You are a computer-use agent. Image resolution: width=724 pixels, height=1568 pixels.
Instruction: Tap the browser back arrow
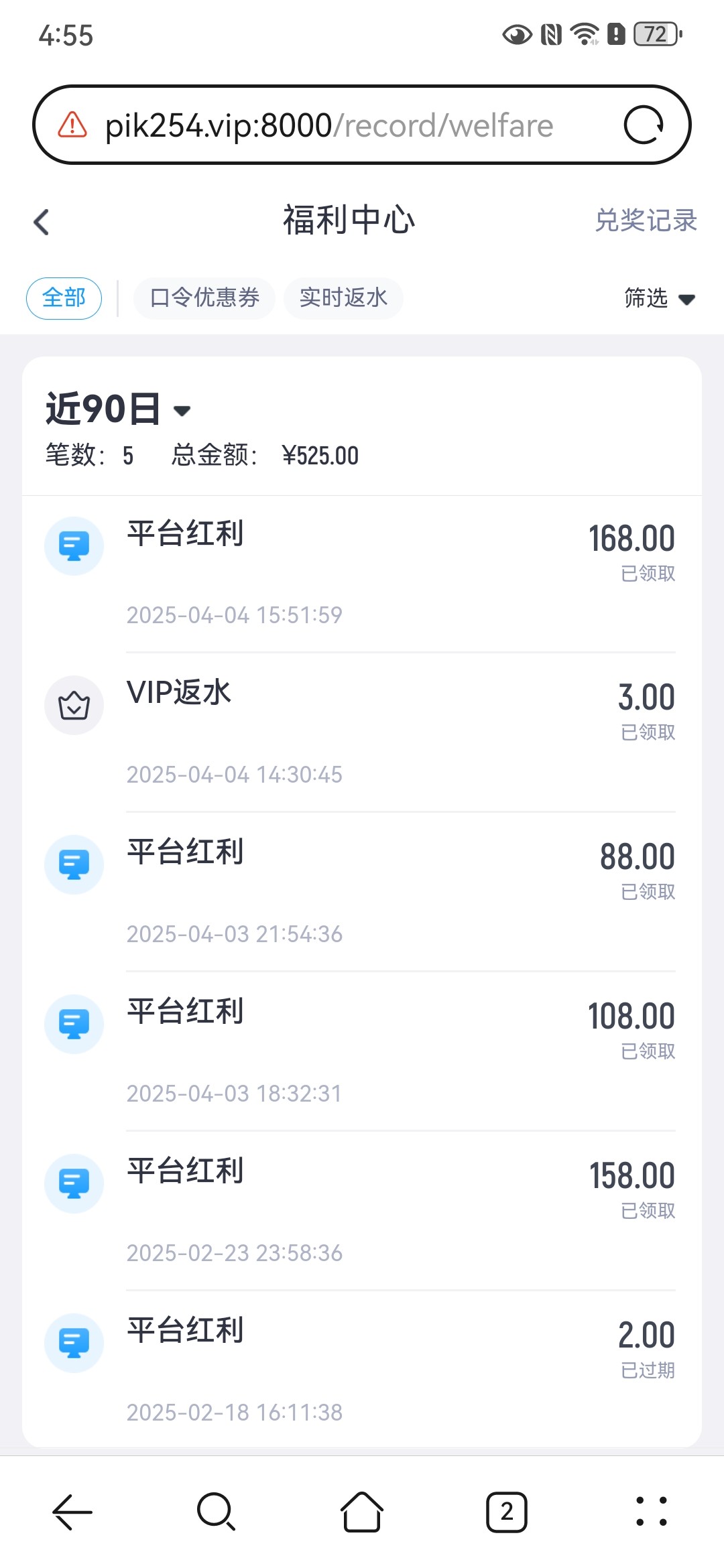pyautogui.click(x=72, y=1512)
